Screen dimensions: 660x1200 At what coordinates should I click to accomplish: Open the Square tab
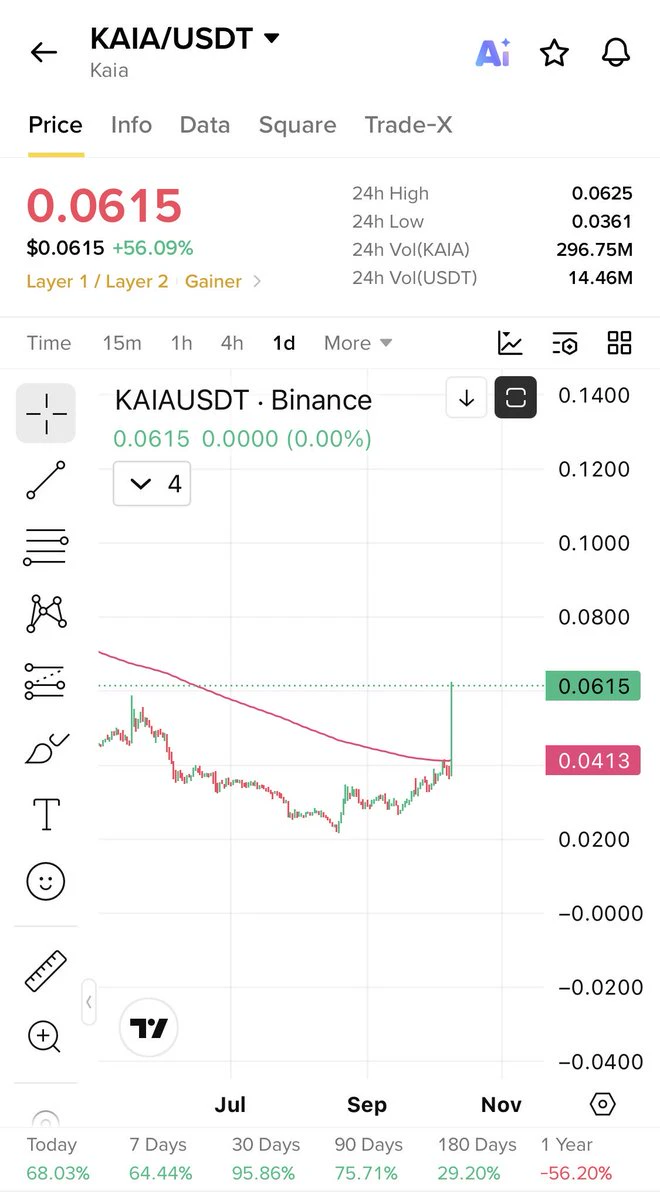click(x=297, y=125)
